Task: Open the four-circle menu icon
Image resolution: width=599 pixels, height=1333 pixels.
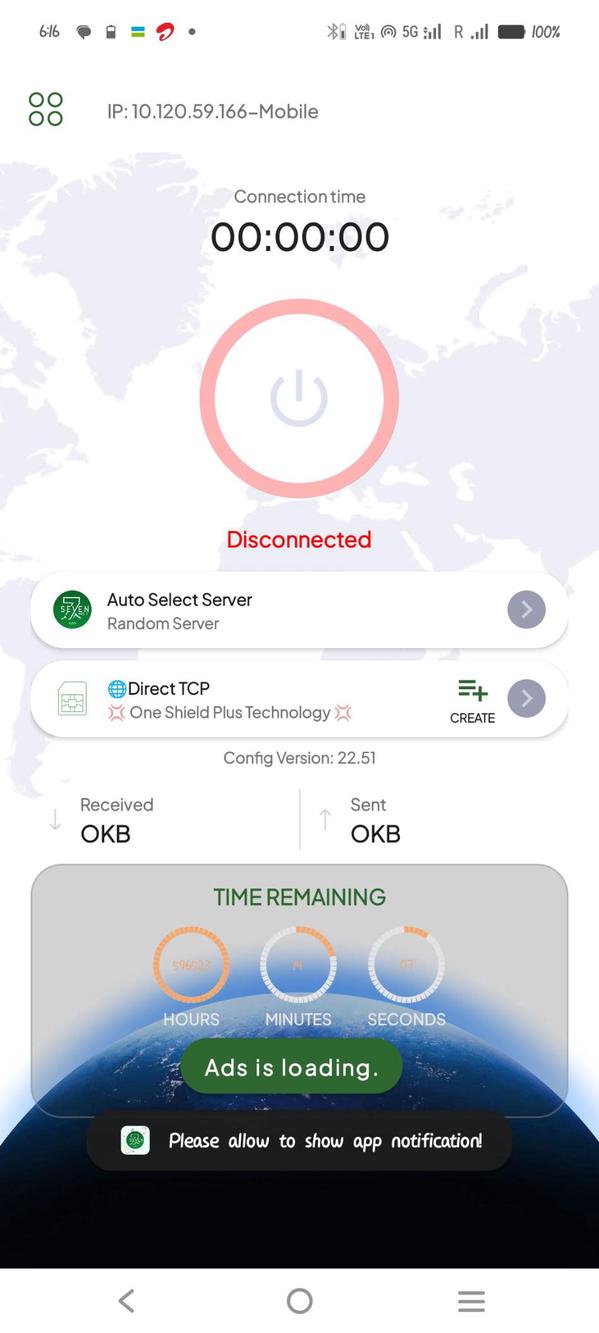Action: point(46,110)
